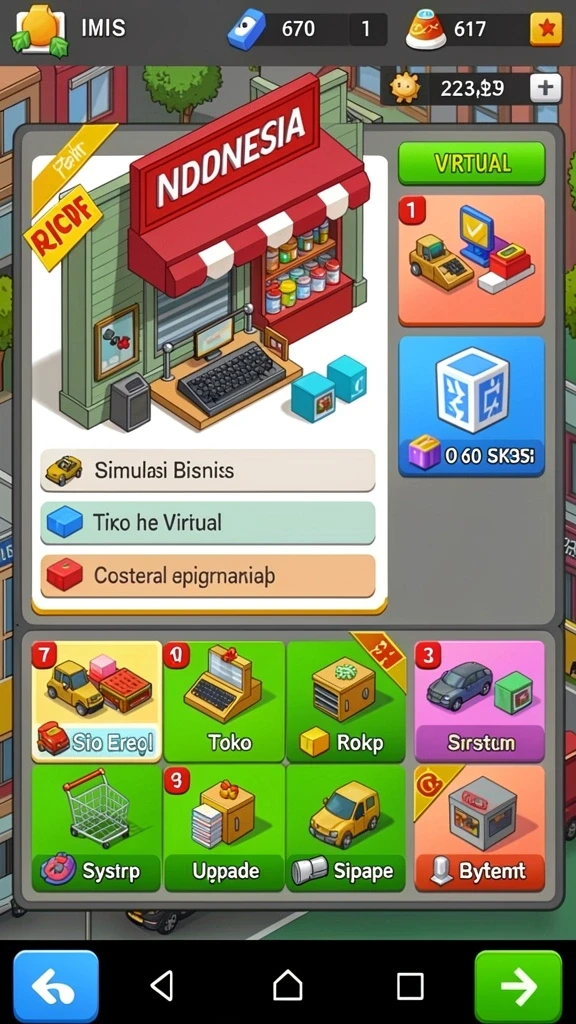This screenshot has width=576, height=1024.
Task: Open the system recent apps view
Action: click(410, 985)
